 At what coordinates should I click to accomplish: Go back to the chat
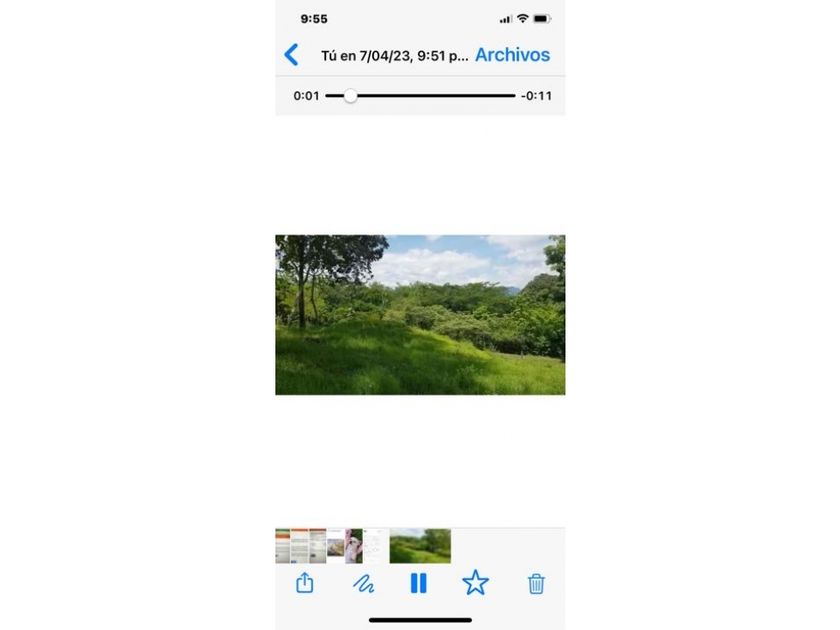coord(291,55)
